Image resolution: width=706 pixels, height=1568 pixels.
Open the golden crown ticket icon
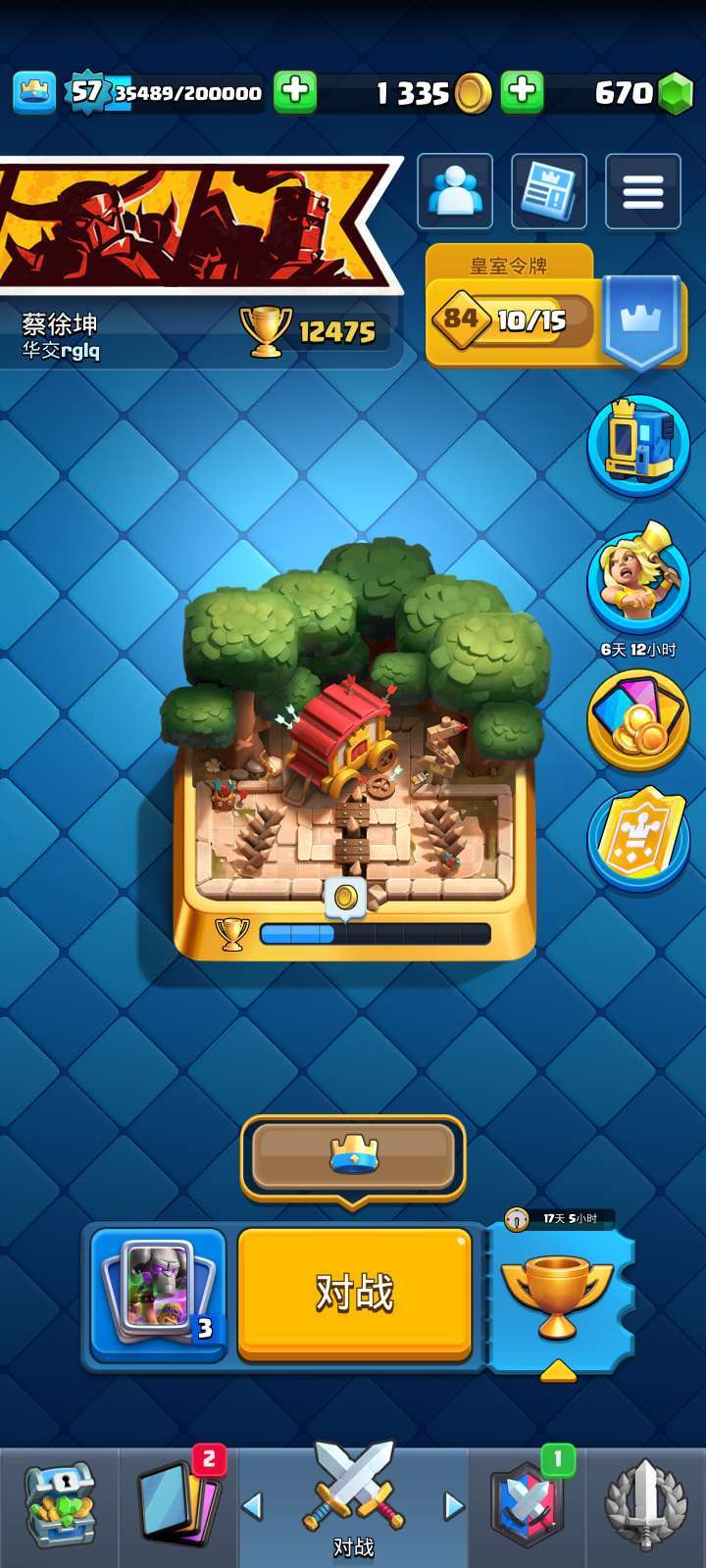(639, 838)
